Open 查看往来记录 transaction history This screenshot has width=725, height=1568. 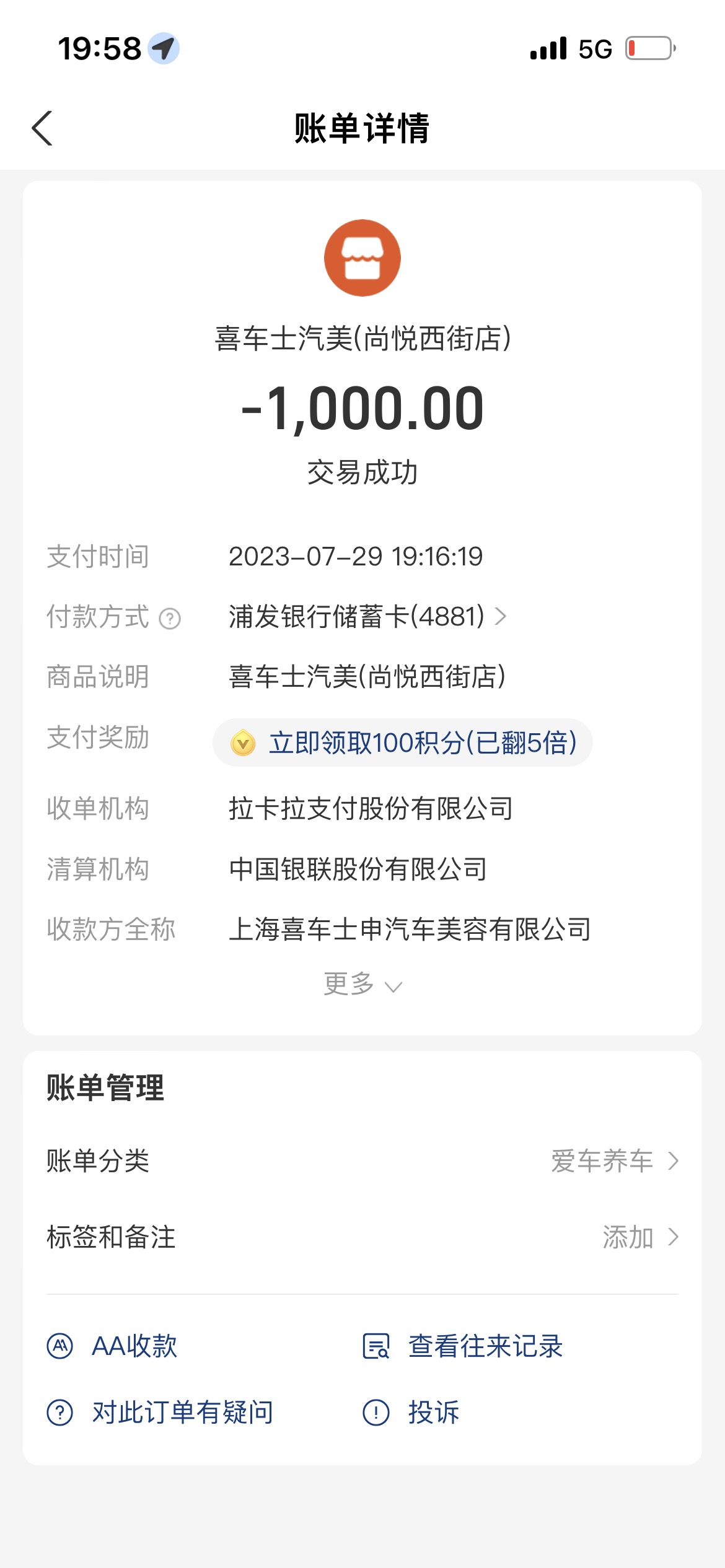coord(463,1346)
